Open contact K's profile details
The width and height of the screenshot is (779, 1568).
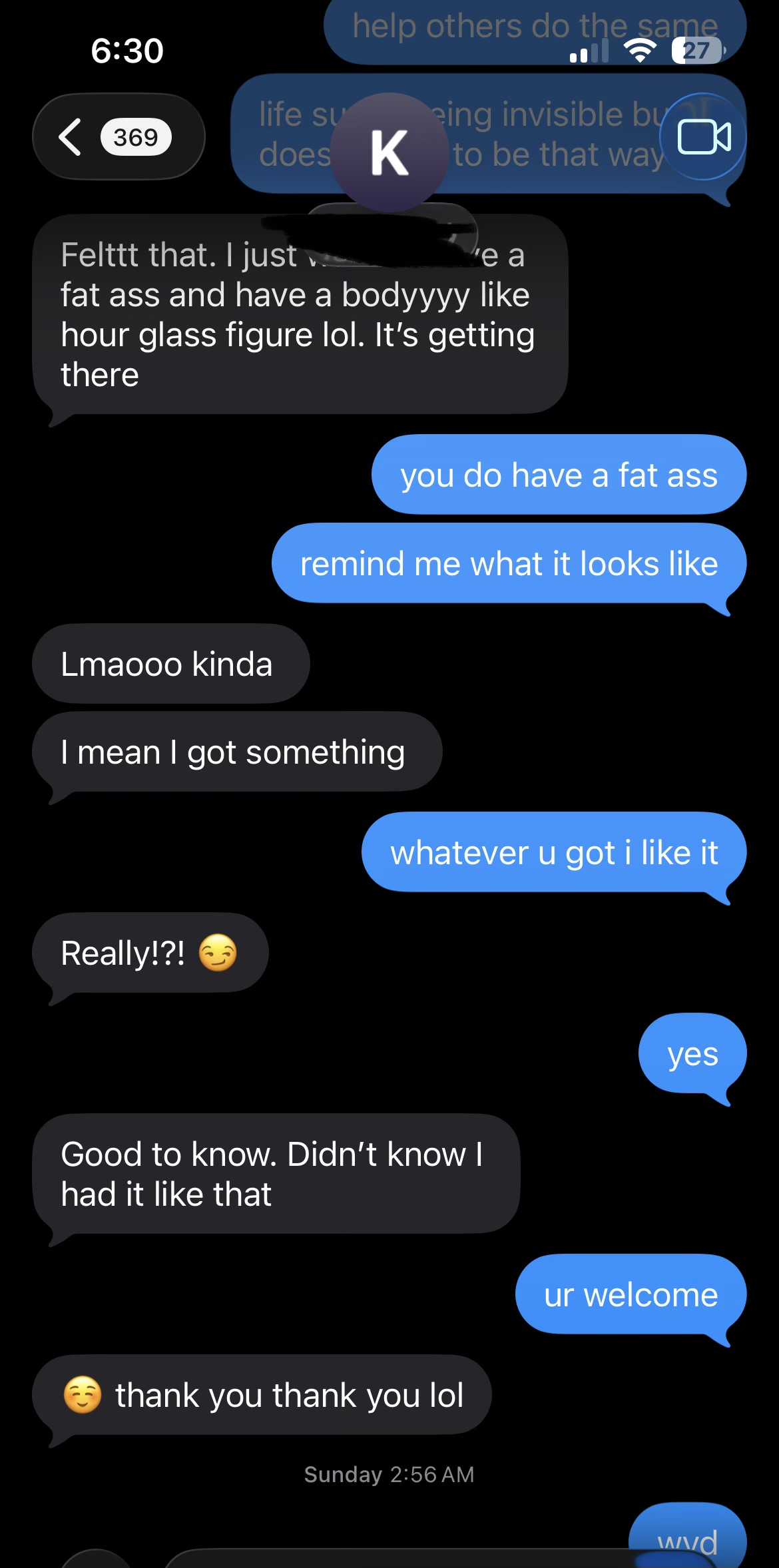tap(389, 152)
